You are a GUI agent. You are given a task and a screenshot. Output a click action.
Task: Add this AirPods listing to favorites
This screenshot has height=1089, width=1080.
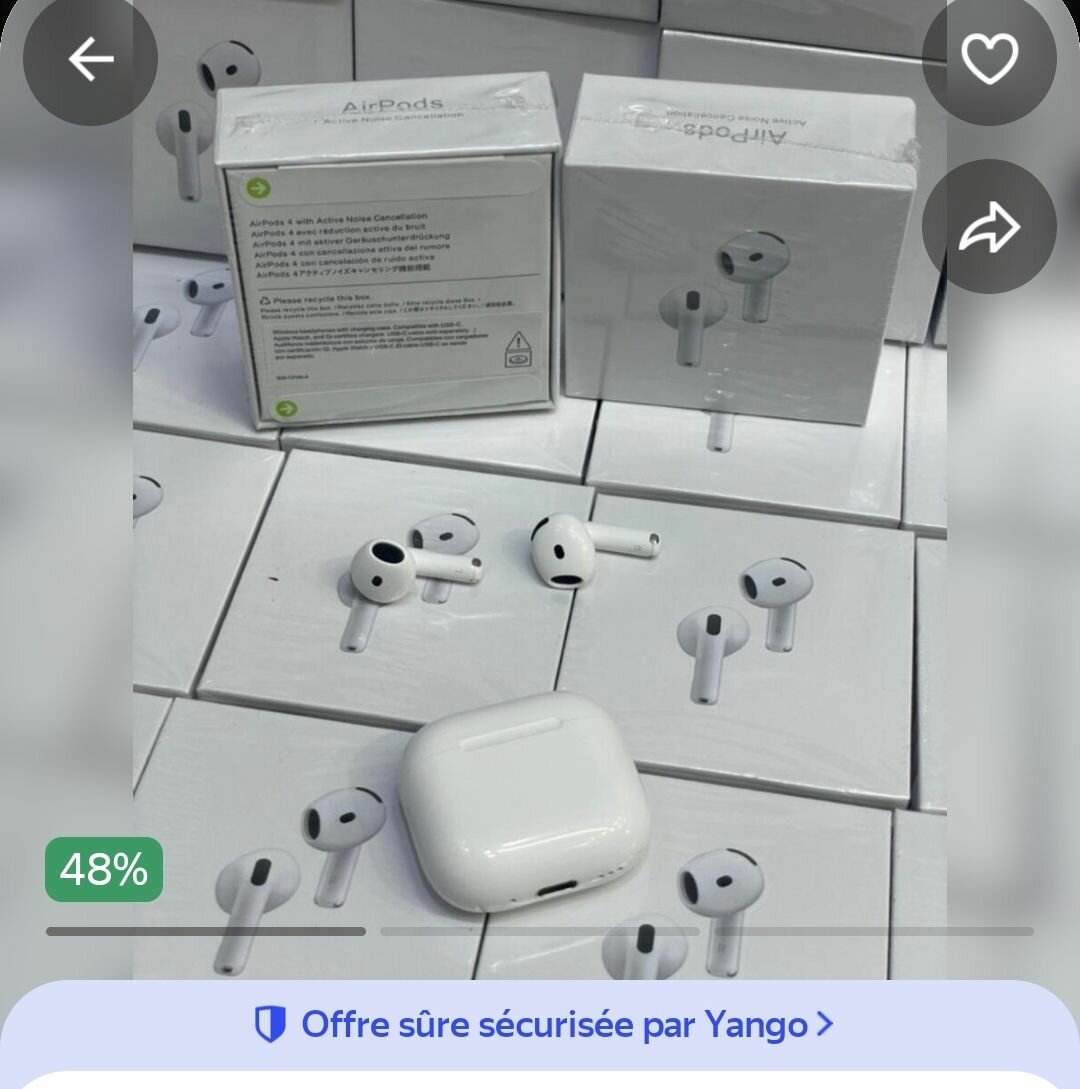point(988,59)
